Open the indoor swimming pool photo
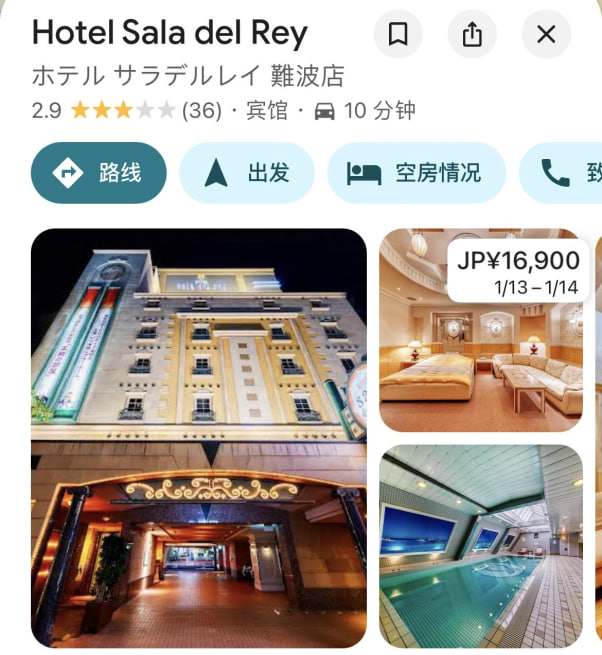The height and width of the screenshot is (655, 602). coord(482,546)
